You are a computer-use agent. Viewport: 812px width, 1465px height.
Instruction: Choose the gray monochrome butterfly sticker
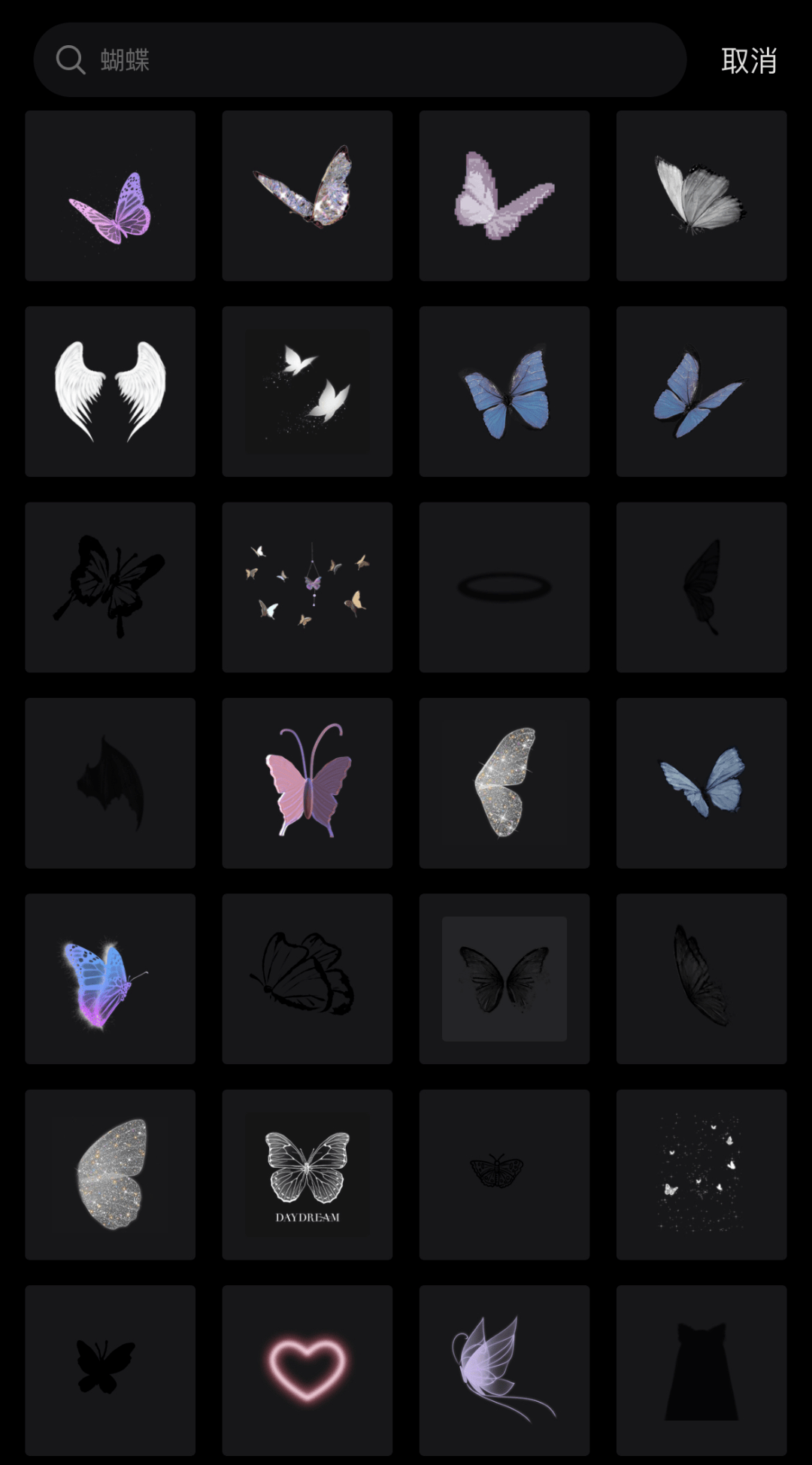701,196
